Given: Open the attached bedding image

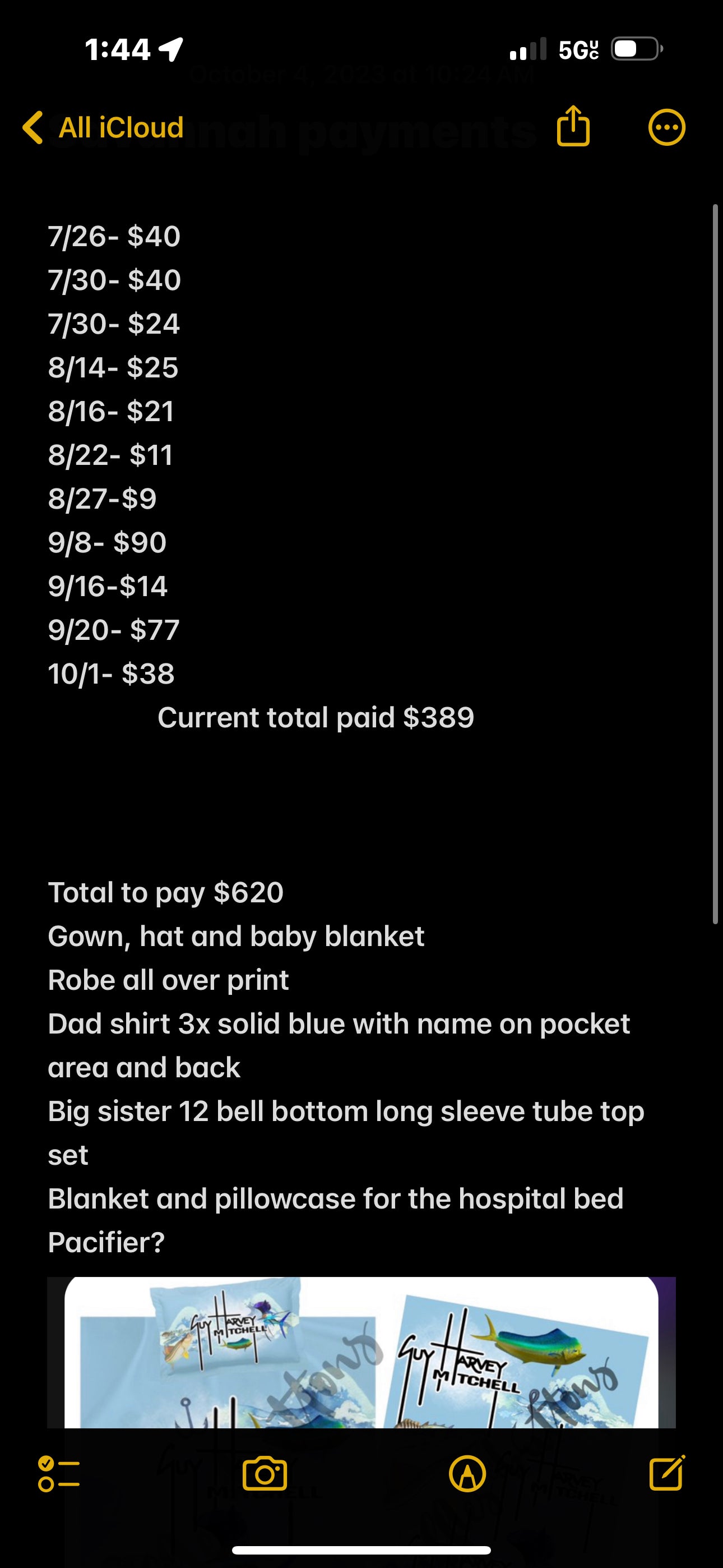Looking at the screenshot, I should pos(361,1352).
